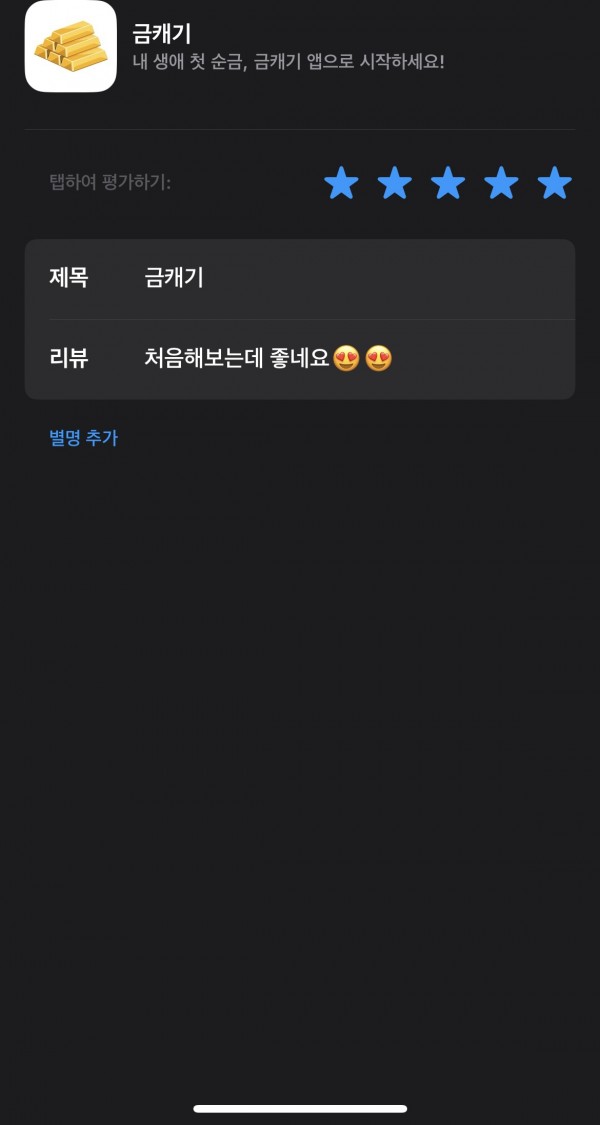This screenshot has width=600, height=1125.
Task: Set rating to one star
Action: [x=341, y=183]
